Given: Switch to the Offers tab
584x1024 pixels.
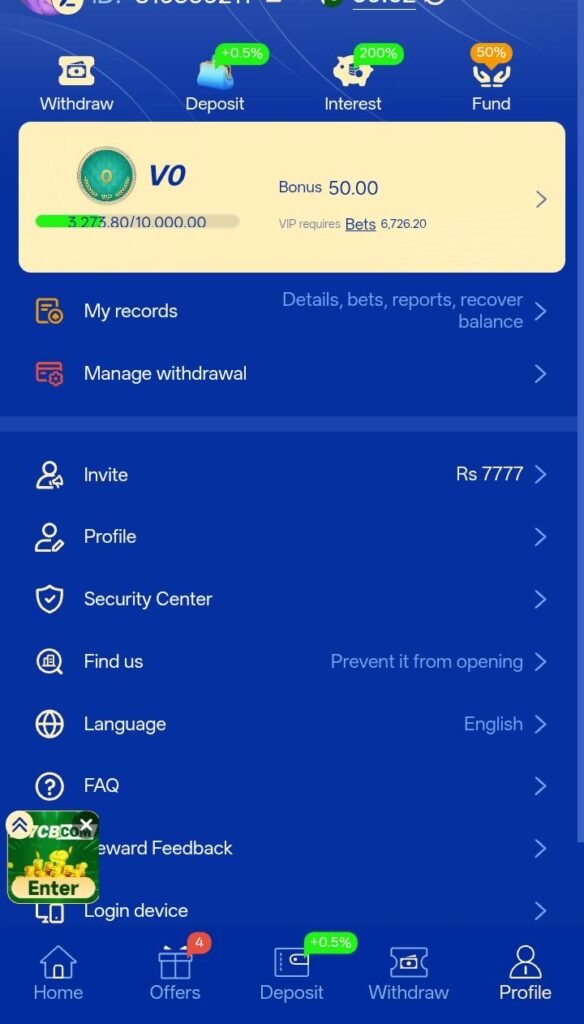Looking at the screenshot, I should coord(175,973).
